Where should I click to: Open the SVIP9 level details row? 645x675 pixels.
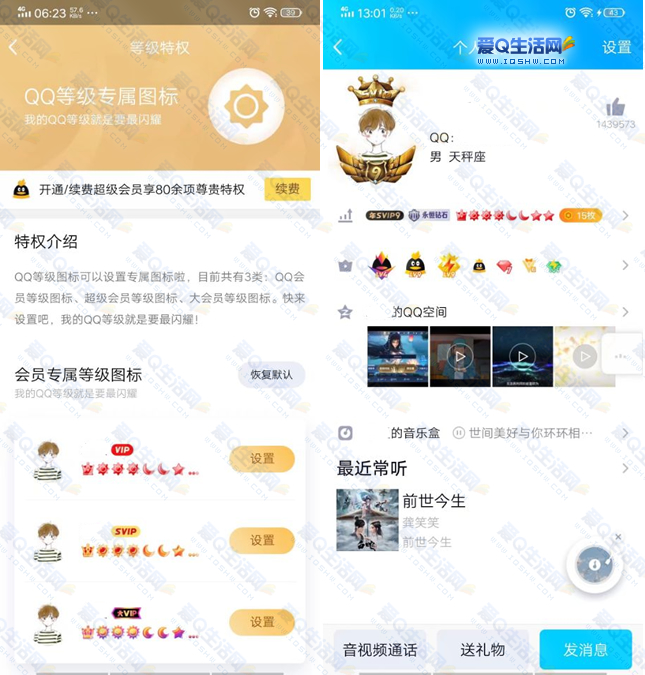[485, 215]
